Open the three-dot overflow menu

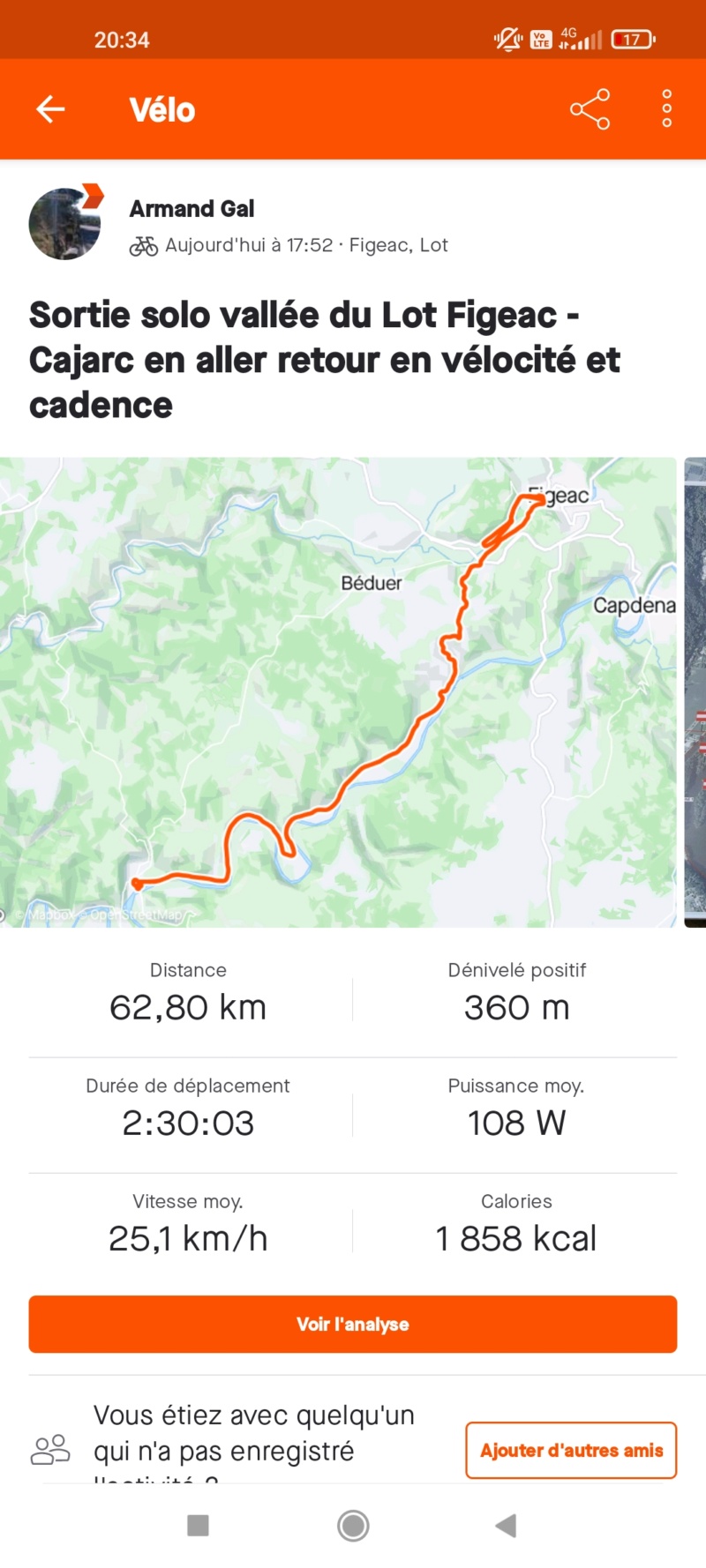tap(667, 109)
